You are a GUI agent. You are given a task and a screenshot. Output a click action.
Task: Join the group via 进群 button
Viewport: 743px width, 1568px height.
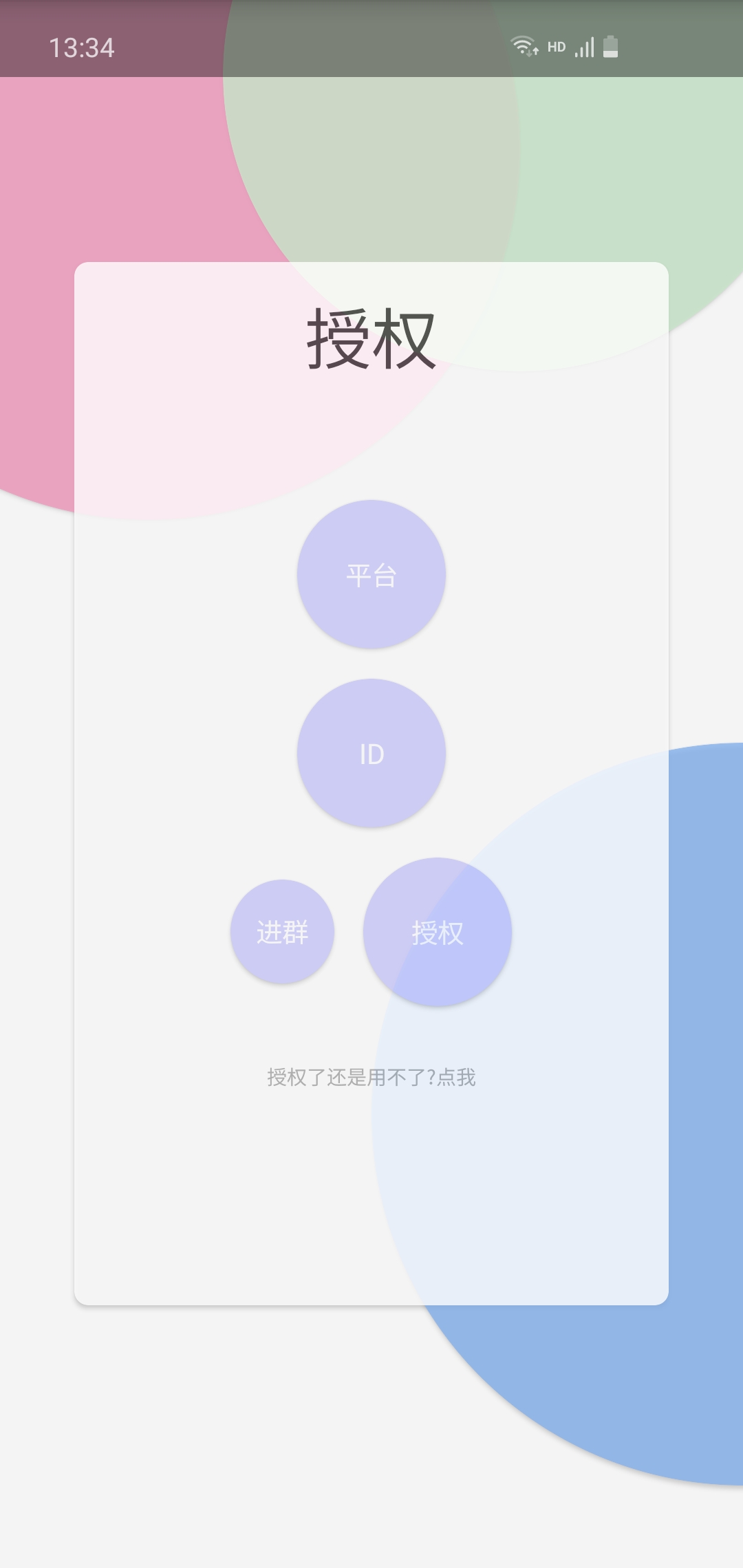click(x=282, y=932)
